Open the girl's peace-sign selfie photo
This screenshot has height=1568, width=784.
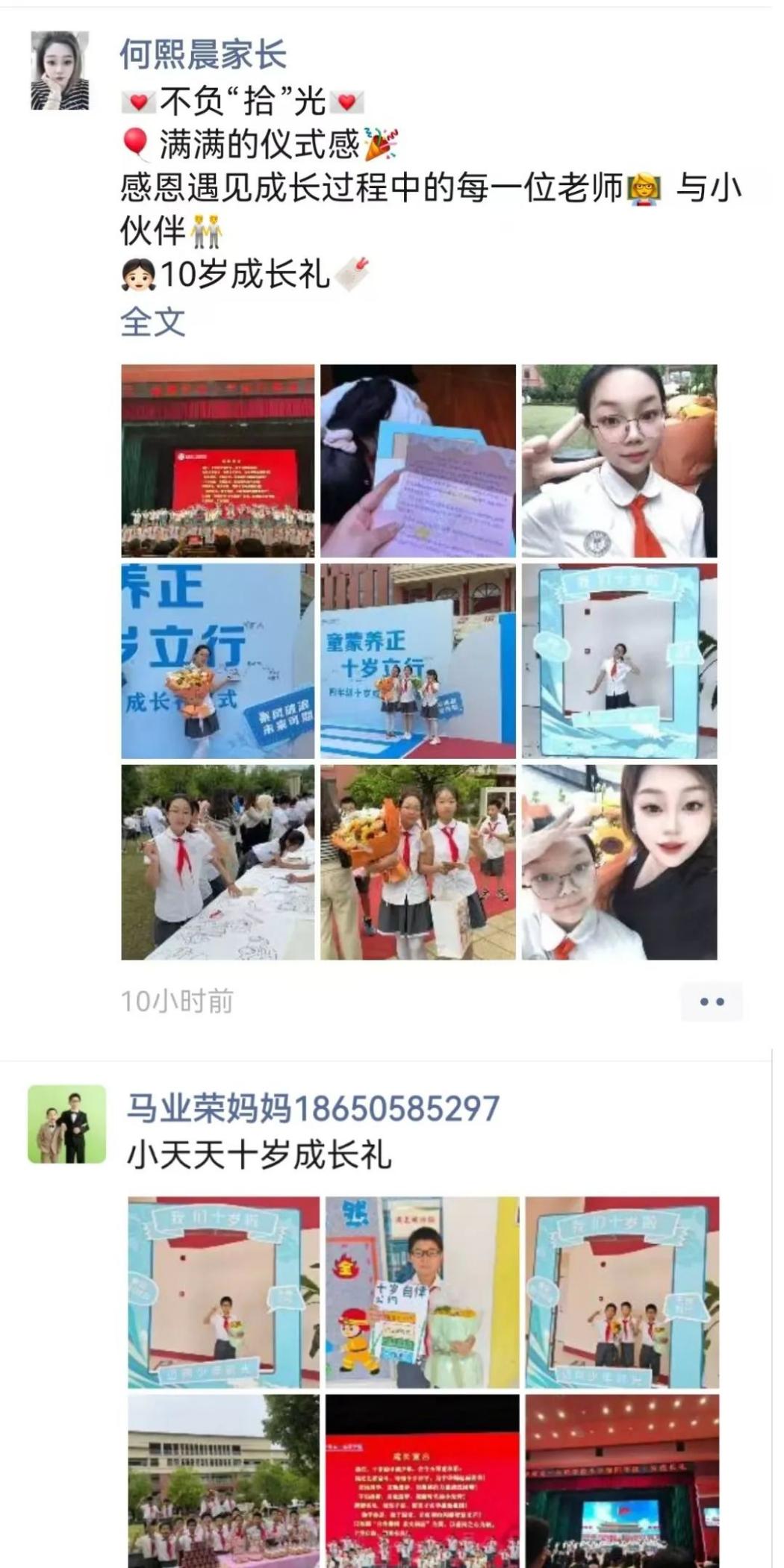pos(619,460)
